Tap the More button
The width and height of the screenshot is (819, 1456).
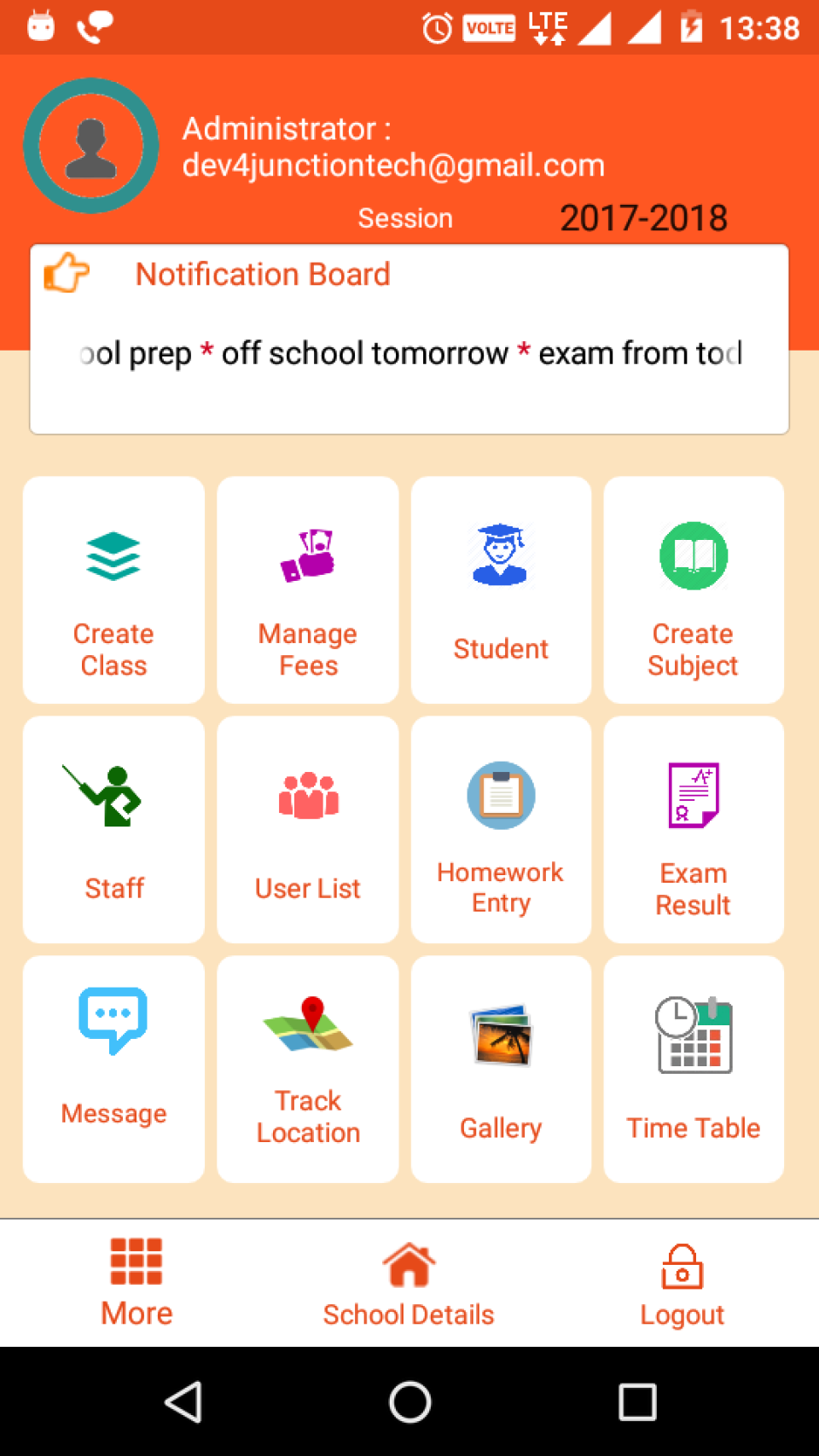[136, 1283]
